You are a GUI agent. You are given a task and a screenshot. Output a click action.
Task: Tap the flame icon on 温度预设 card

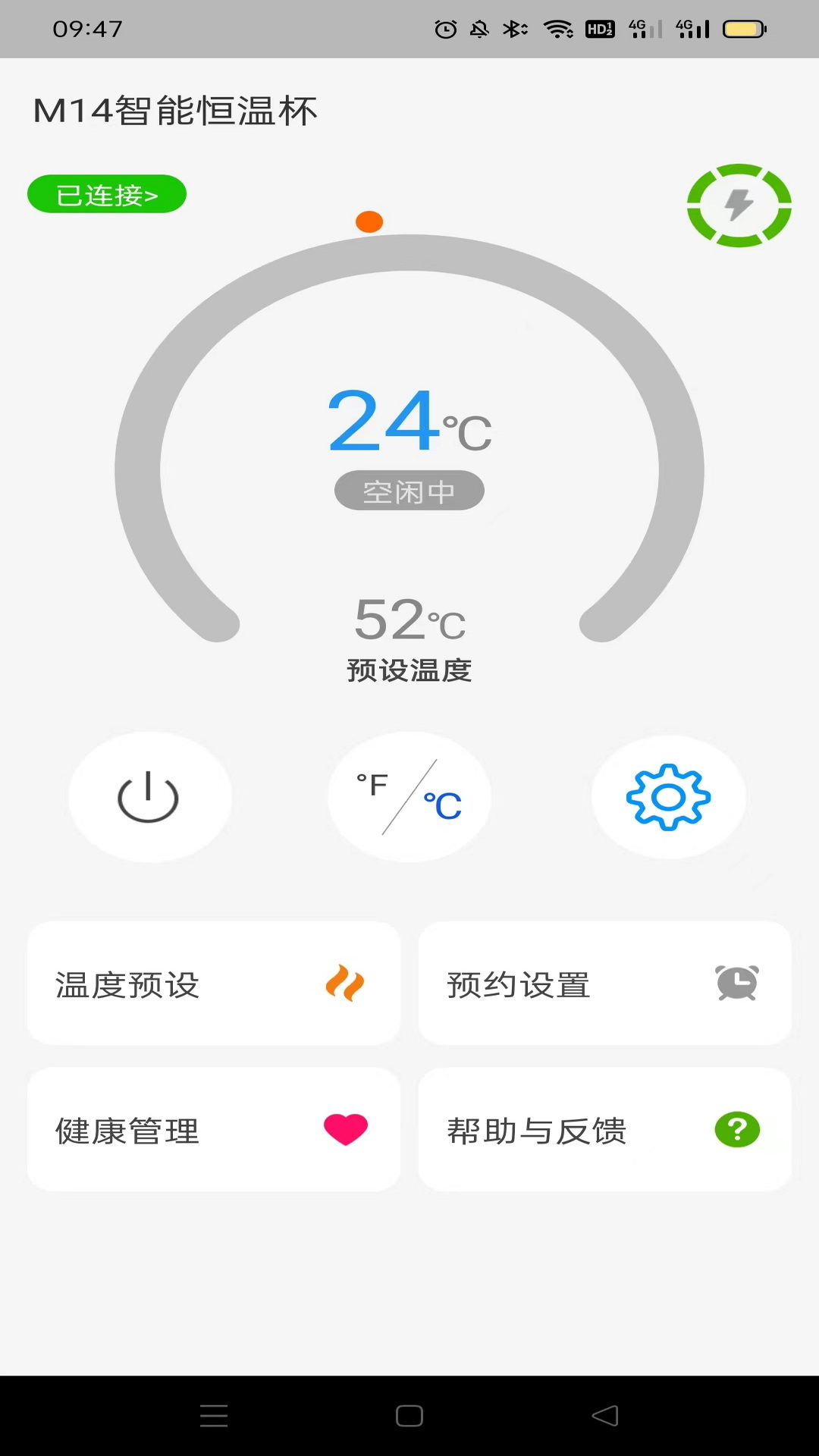pos(345,984)
